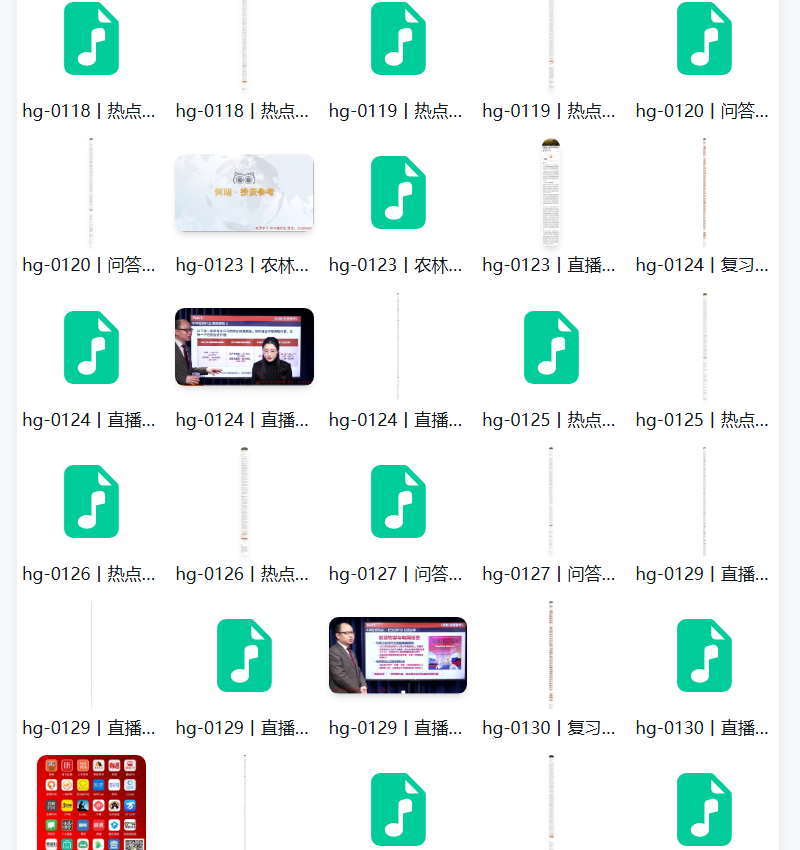Play the hg-0126 热点 audio file
This screenshot has width=800, height=850.
coord(91,501)
